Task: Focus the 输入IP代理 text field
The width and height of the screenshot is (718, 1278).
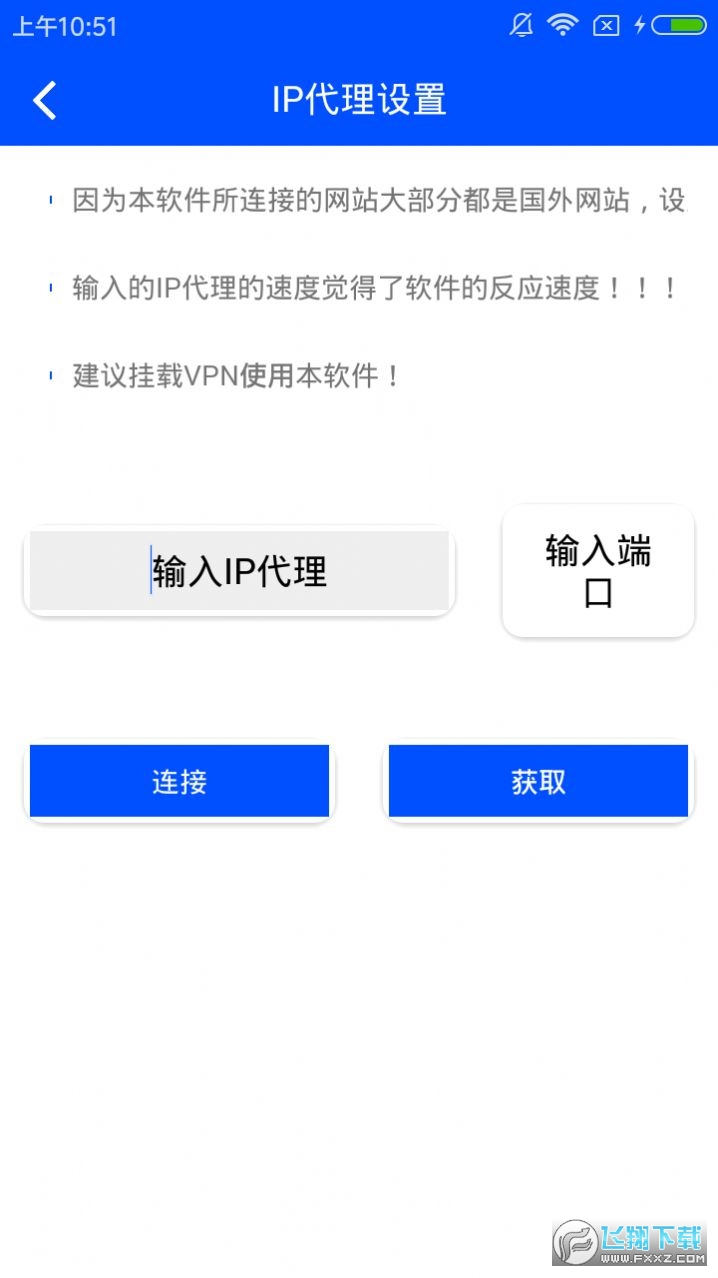Action: 239,571
